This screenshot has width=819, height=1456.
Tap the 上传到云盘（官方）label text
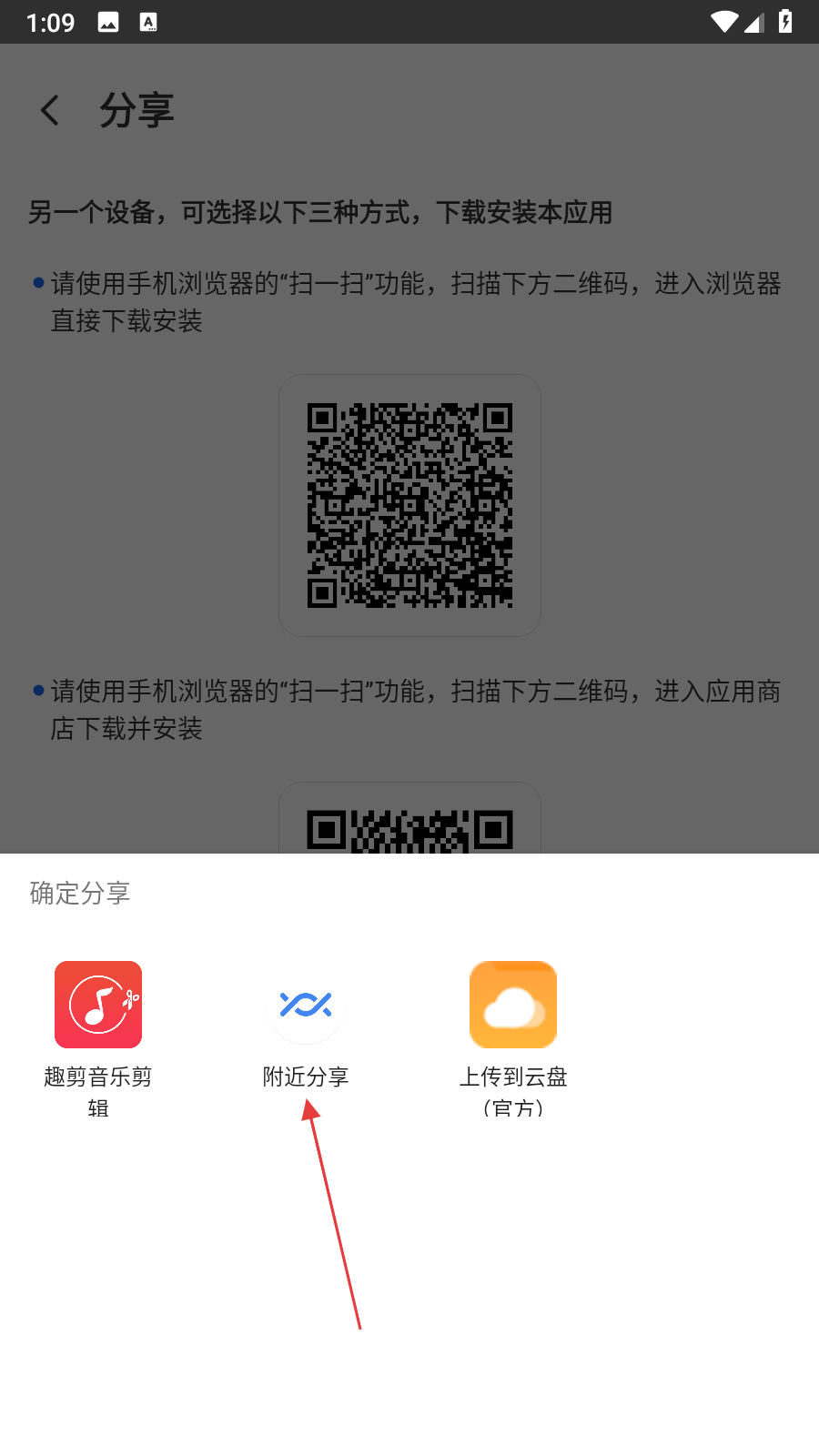(512, 1092)
